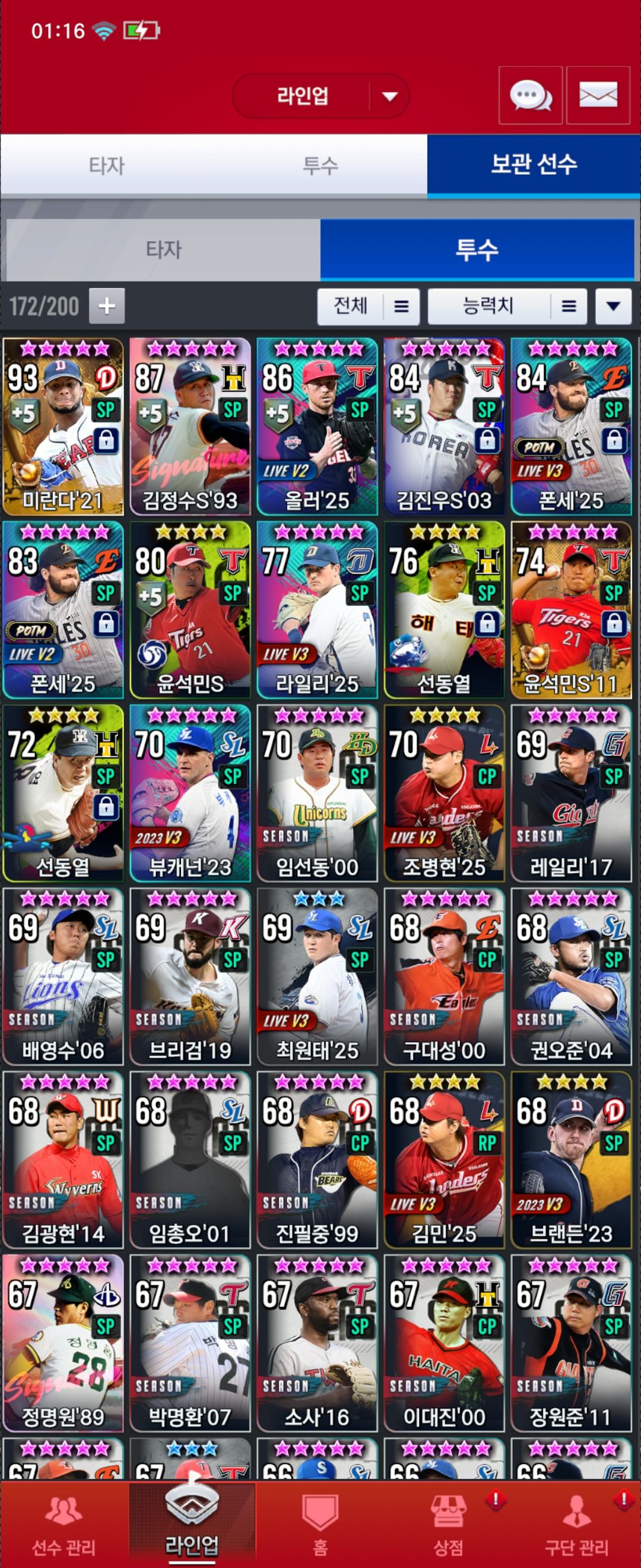Open the 전체 filter menu
This screenshot has width=641, height=1568.
coord(368,305)
